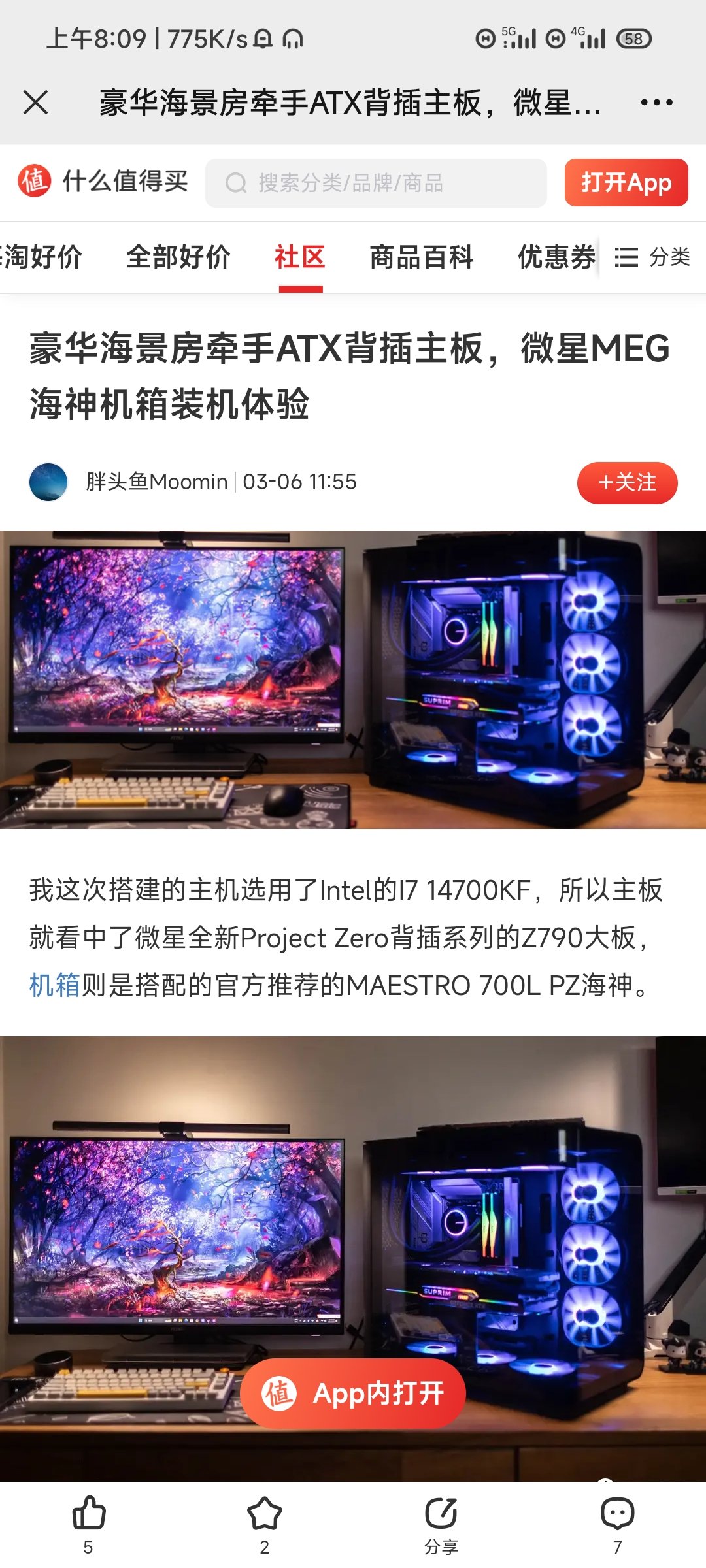Like this article with the thumbs-up

[88, 1514]
